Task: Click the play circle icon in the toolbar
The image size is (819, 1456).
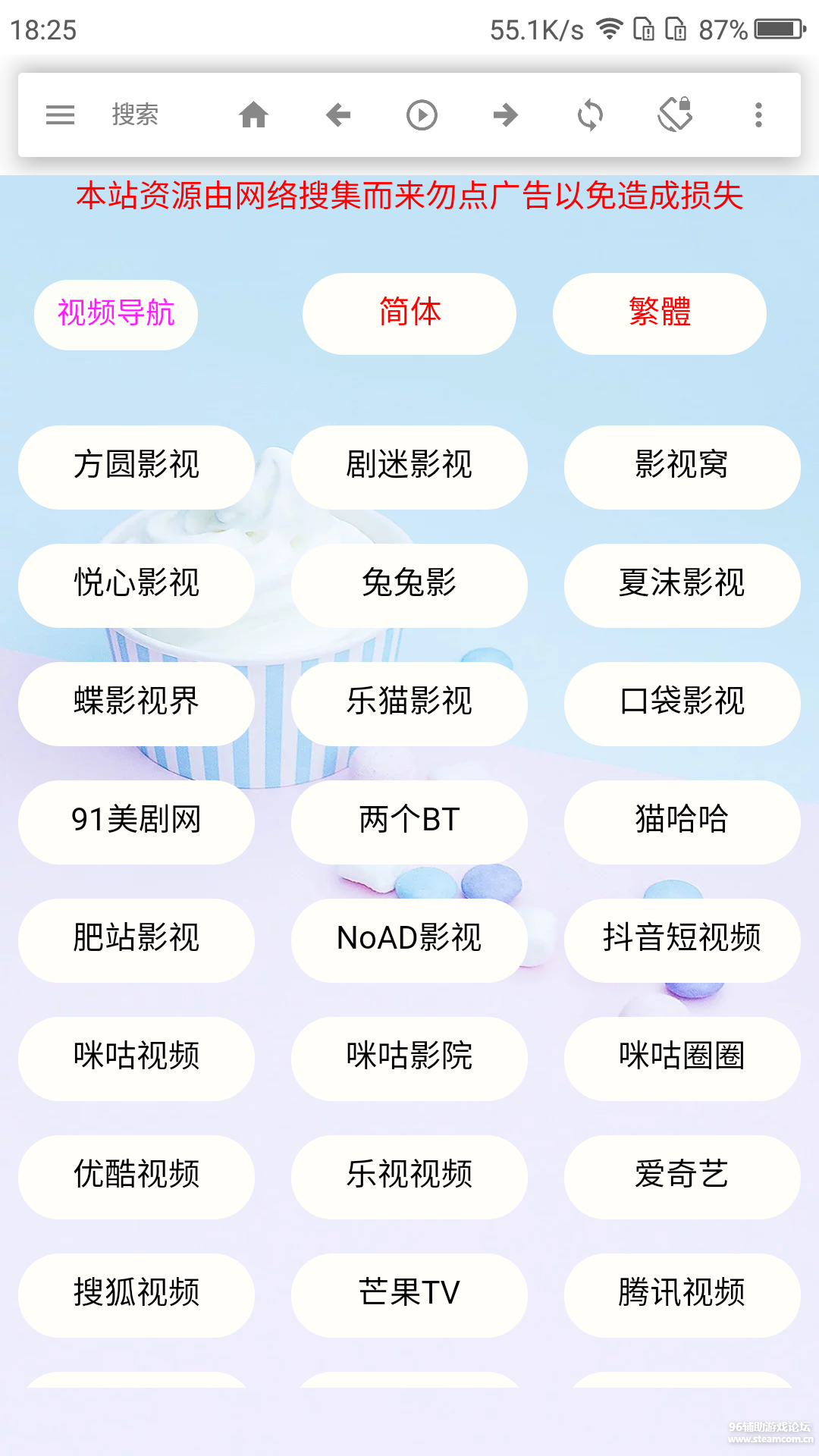Action: click(x=422, y=115)
